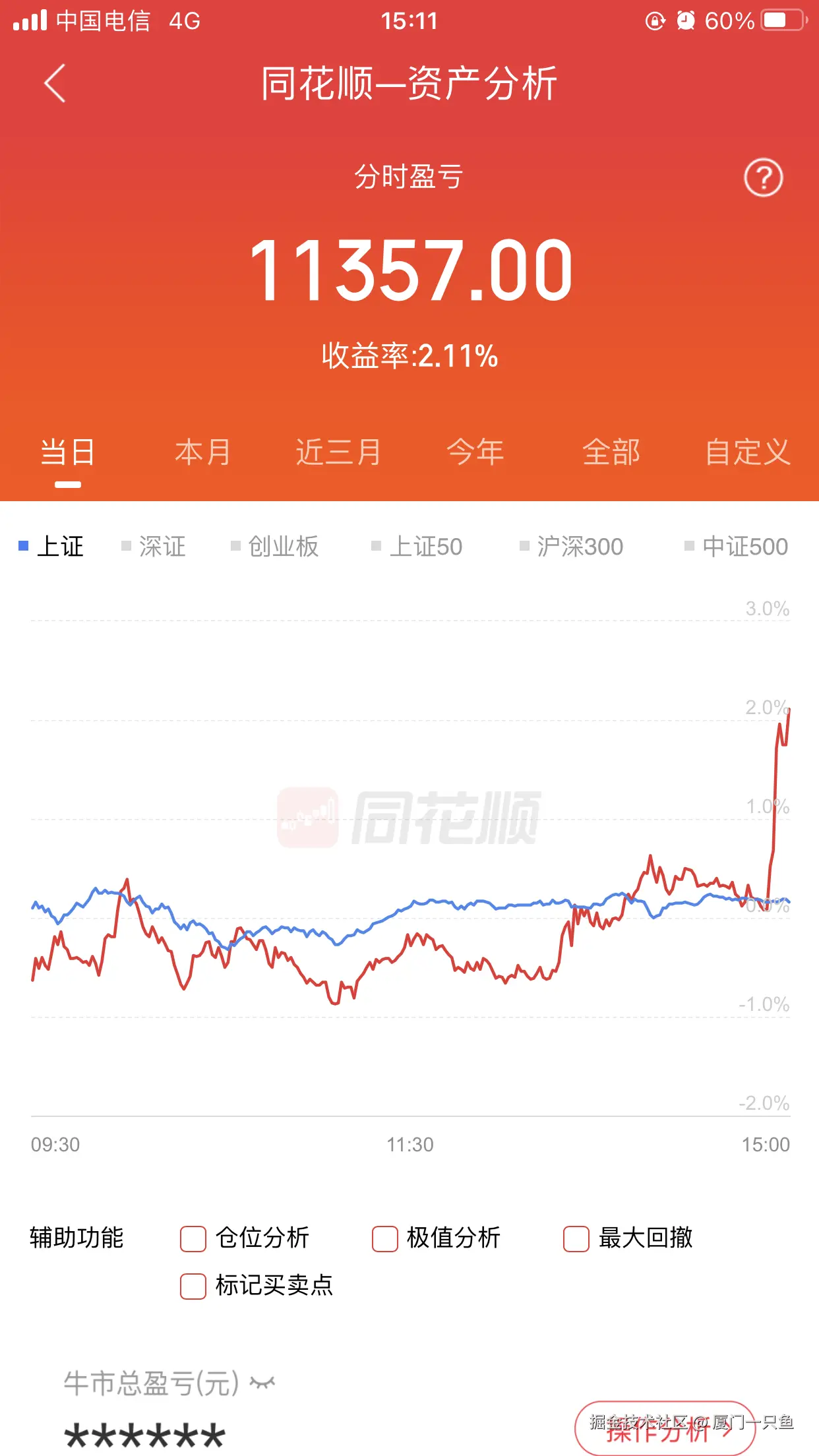Check the 极值分析 option
This screenshot has height=1456, width=819.
tap(384, 1239)
